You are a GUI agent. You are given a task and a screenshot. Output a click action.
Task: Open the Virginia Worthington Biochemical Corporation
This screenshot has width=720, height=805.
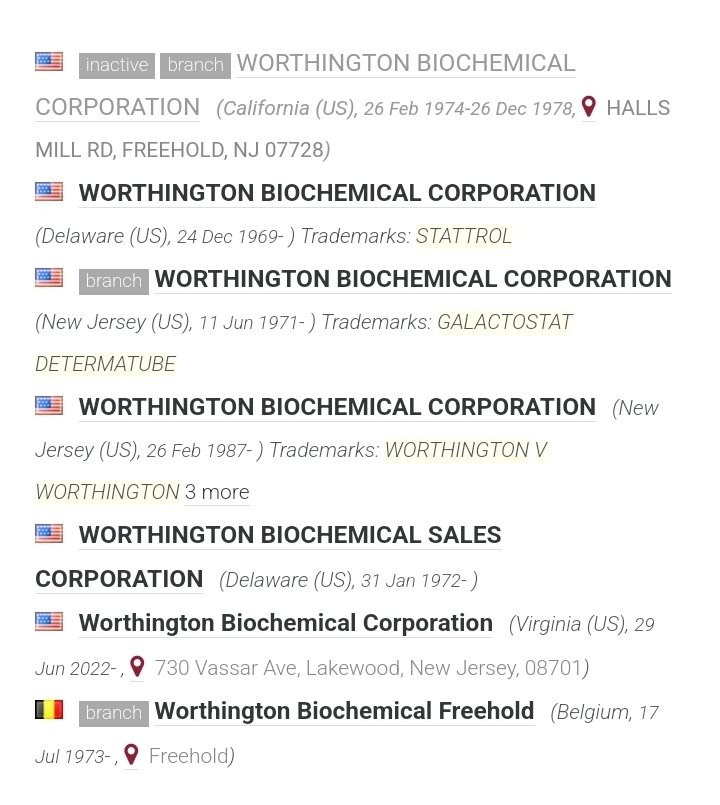(x=285, y=623)
